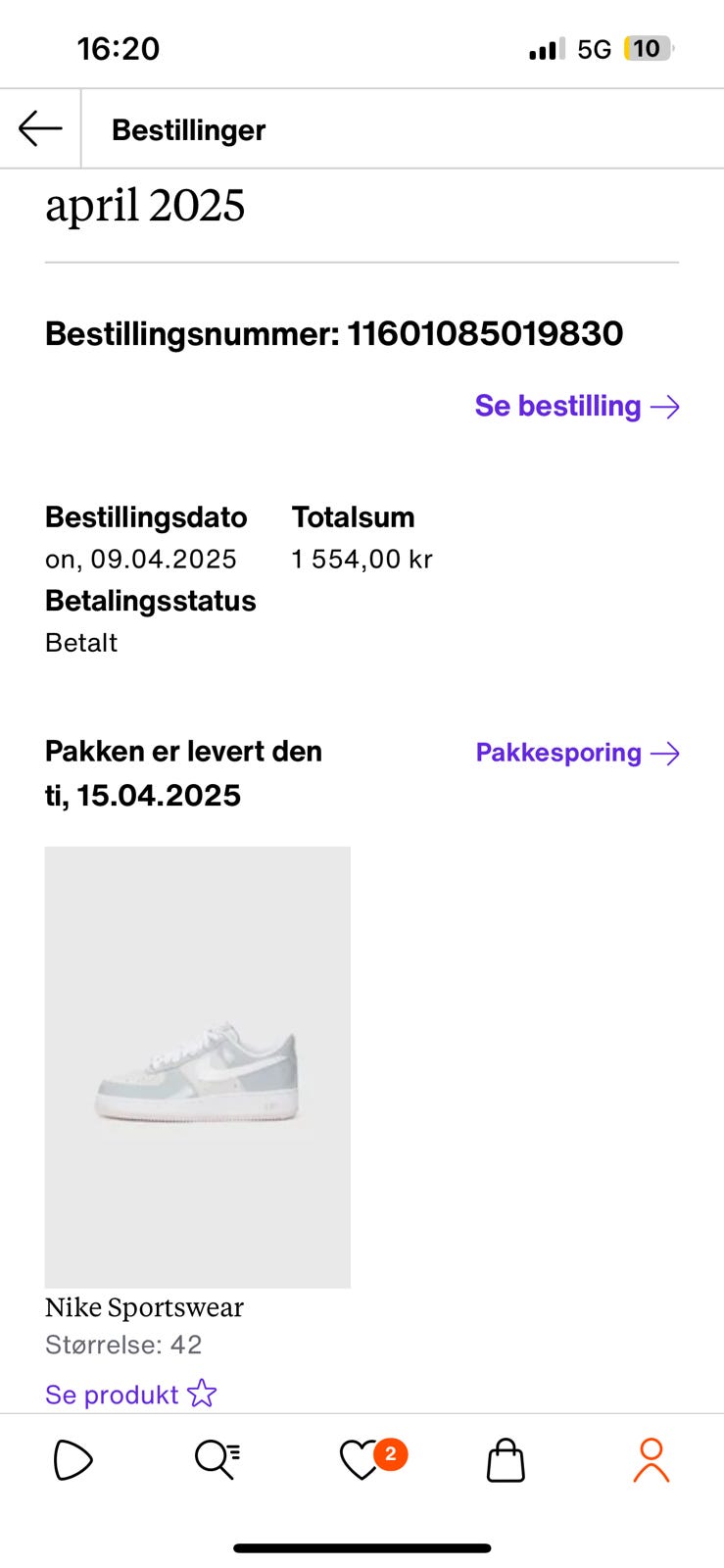Open the shopping bag icon
The image size is (724, 1568).
click(x=505, y=1460)
